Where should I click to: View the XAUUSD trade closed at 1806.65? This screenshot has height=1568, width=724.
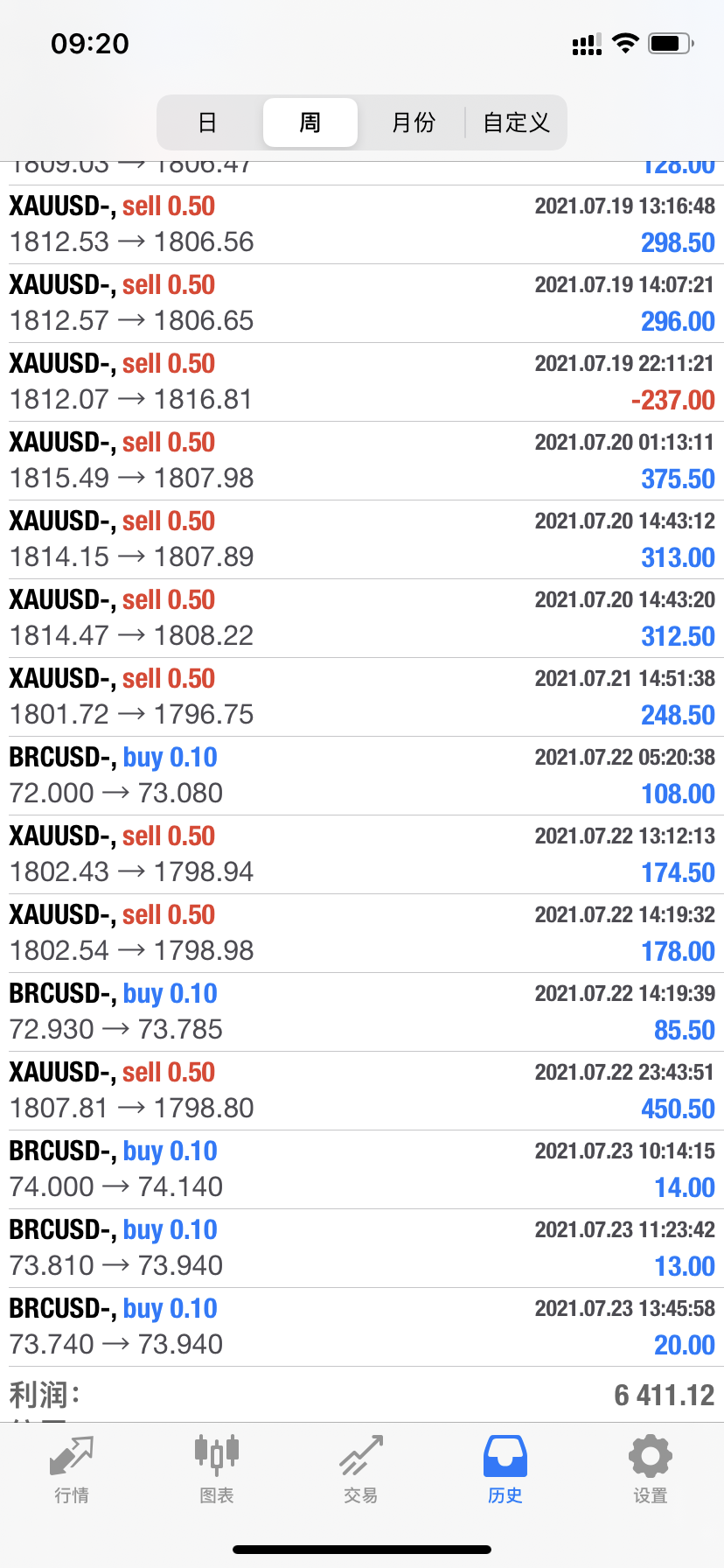click(362, 304)
